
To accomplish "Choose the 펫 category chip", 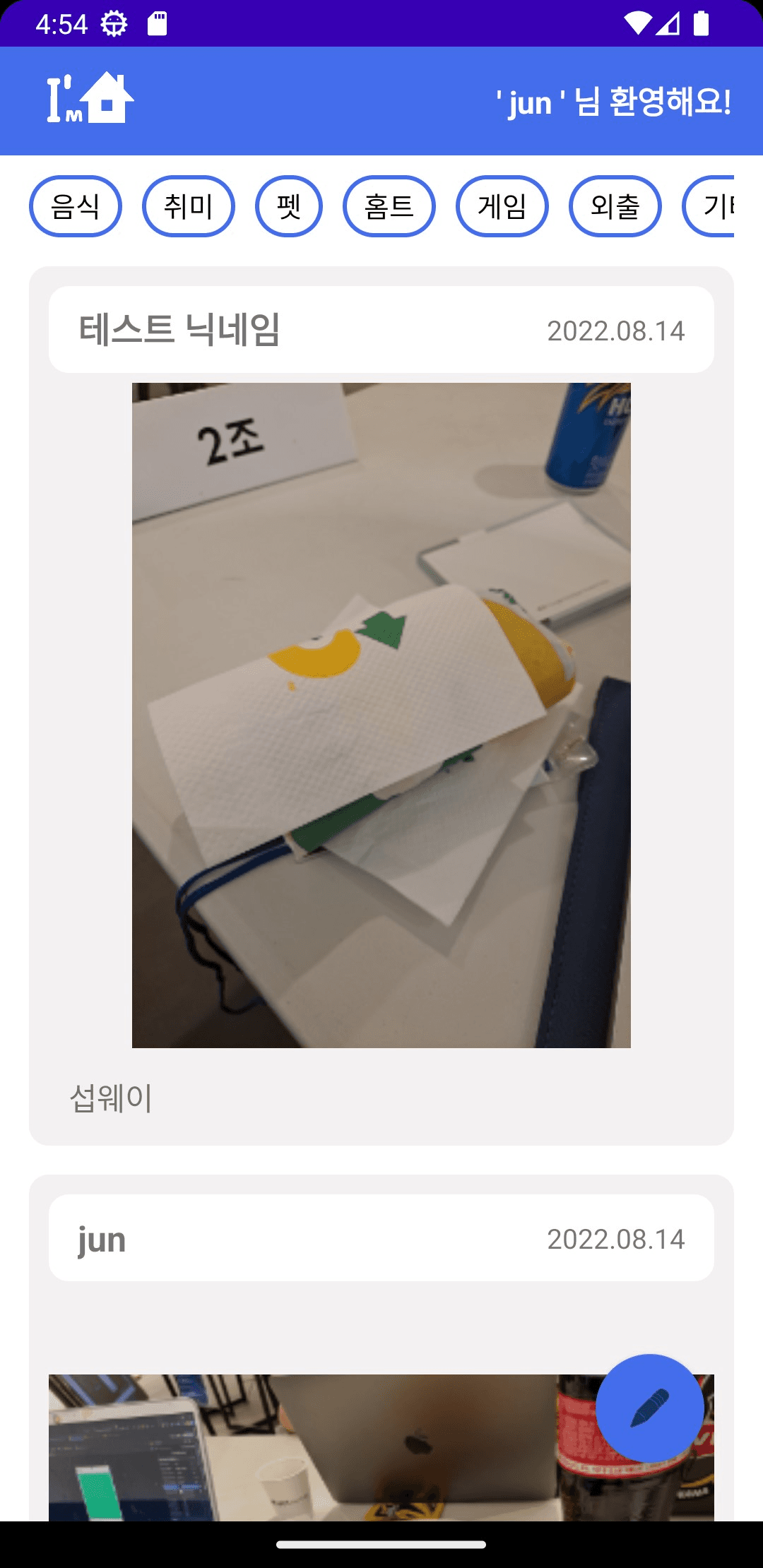I will point(289,206).
